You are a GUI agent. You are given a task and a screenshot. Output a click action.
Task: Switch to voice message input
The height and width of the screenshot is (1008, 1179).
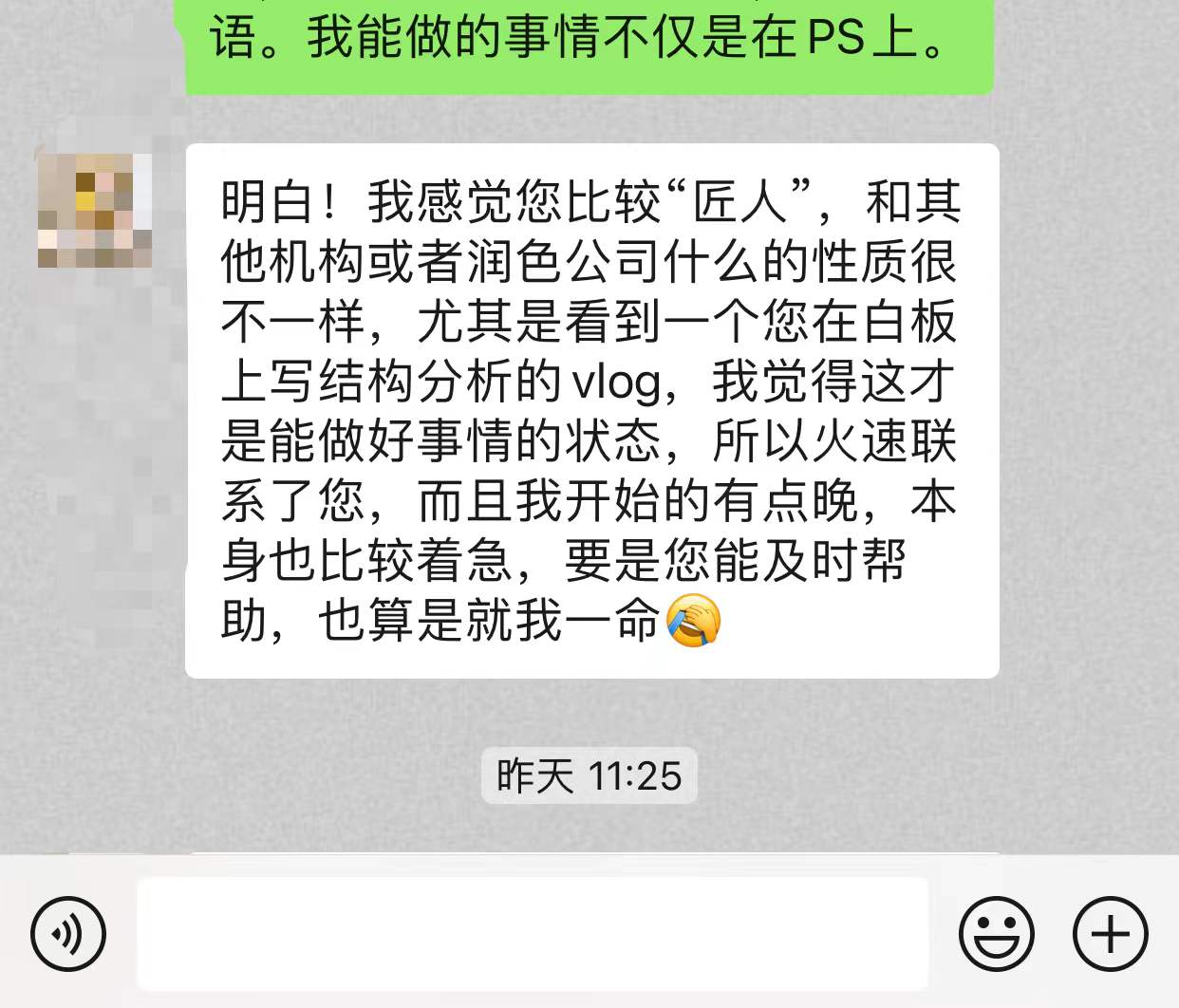67,934
